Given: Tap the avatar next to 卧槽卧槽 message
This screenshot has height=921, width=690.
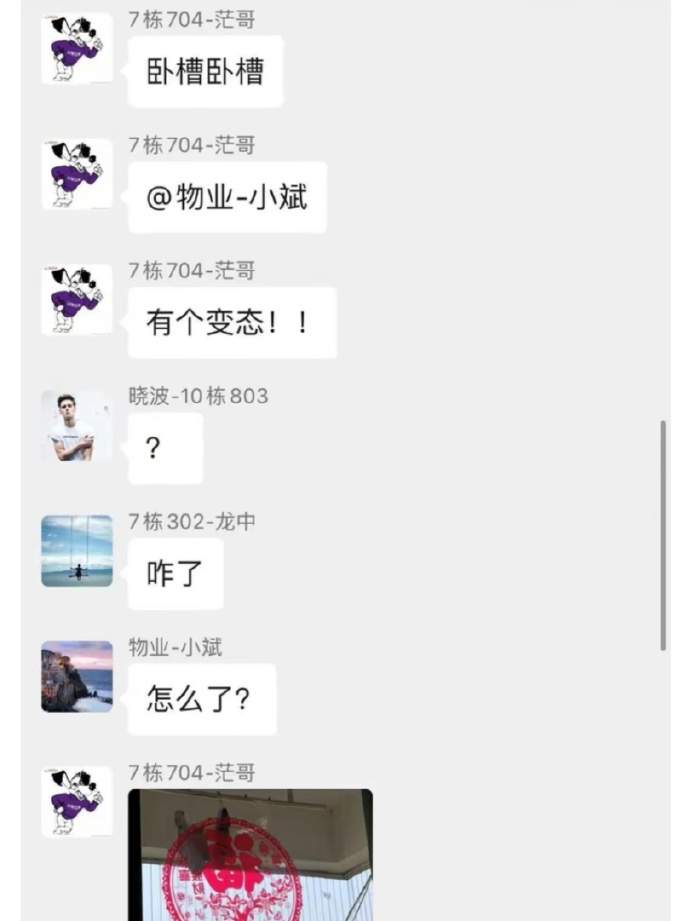Looking at the screenshot, I should 77,48.
